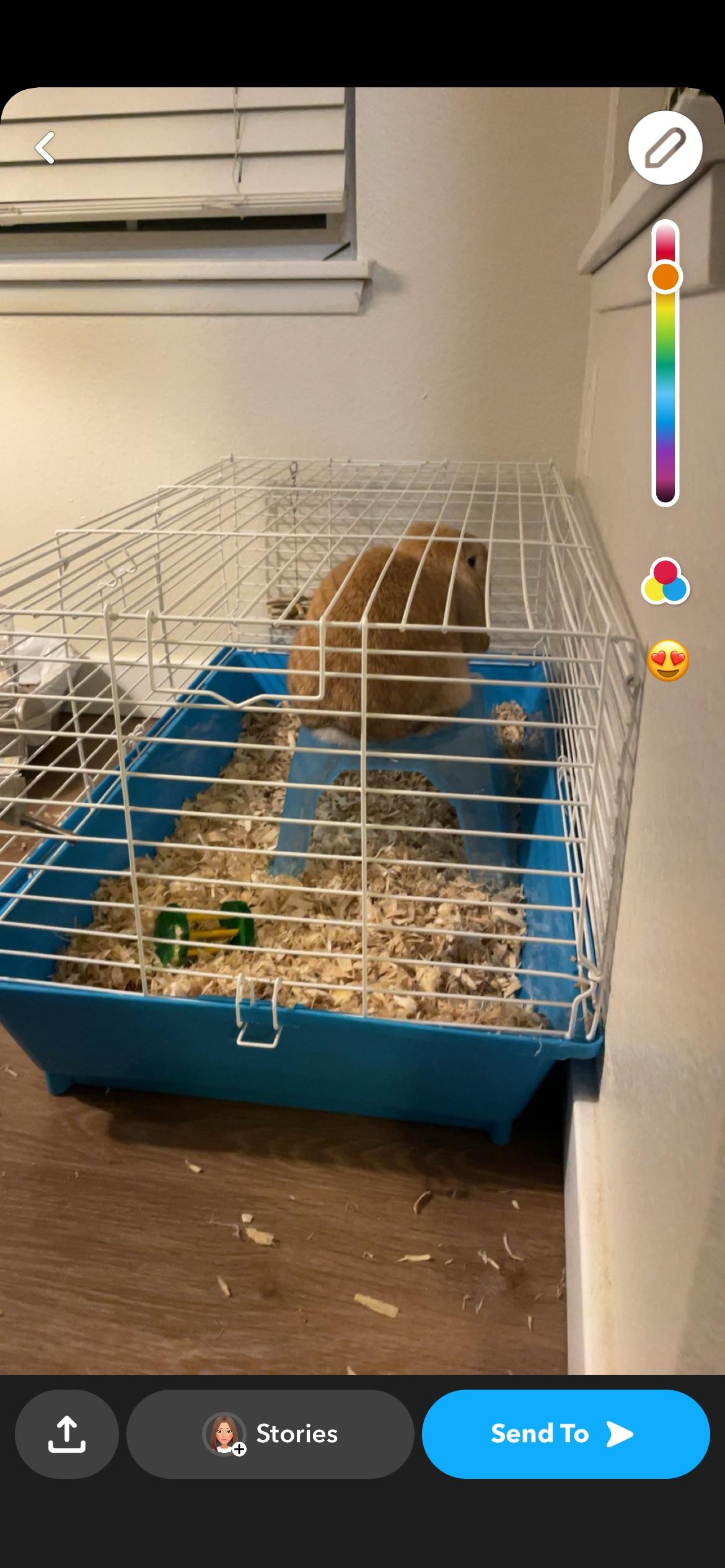Tap the Send To button

coord(565,1434)
